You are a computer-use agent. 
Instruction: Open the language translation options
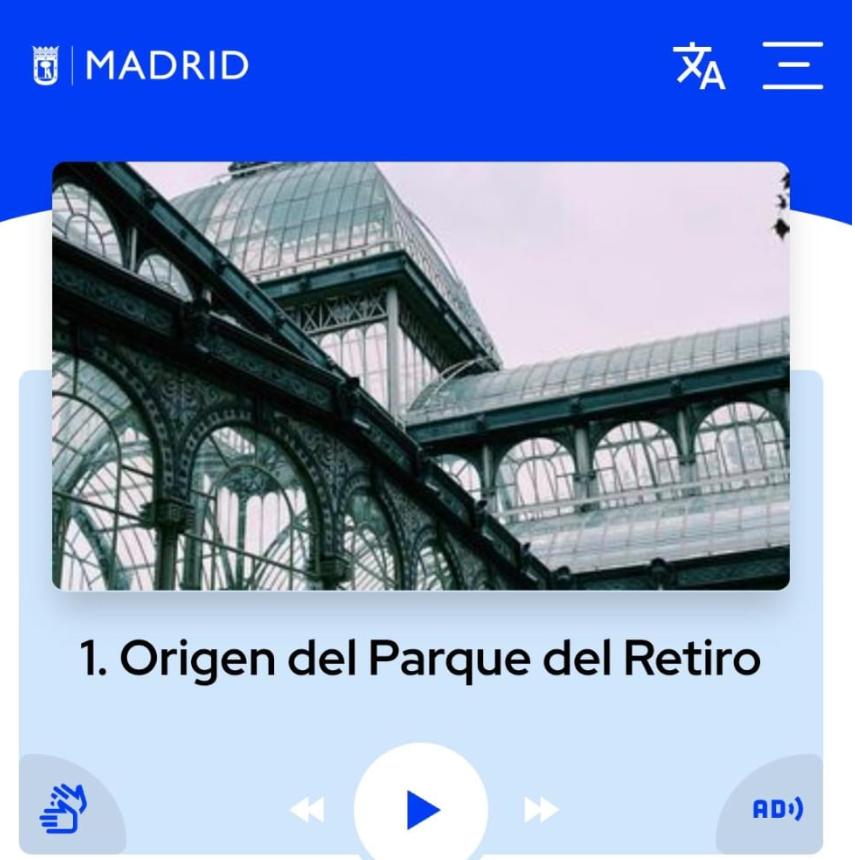tap(699, 66)
